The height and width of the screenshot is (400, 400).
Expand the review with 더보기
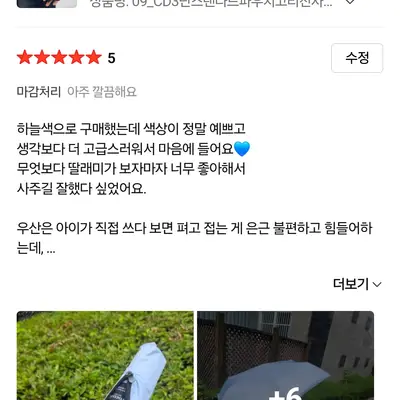coord(357,284)
